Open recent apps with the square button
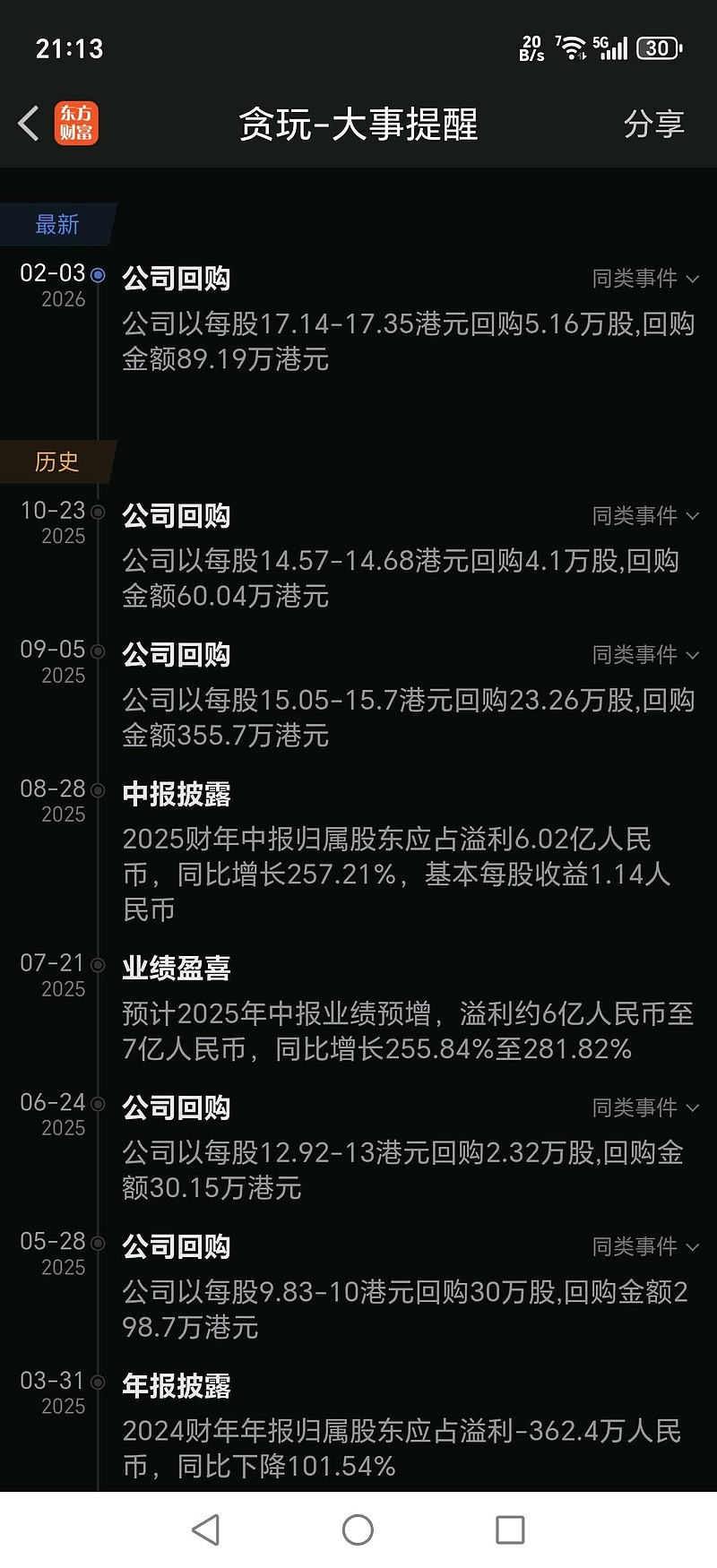Screen dimensions: 717x1568 pyautogui.click(x=511, y=1529)
